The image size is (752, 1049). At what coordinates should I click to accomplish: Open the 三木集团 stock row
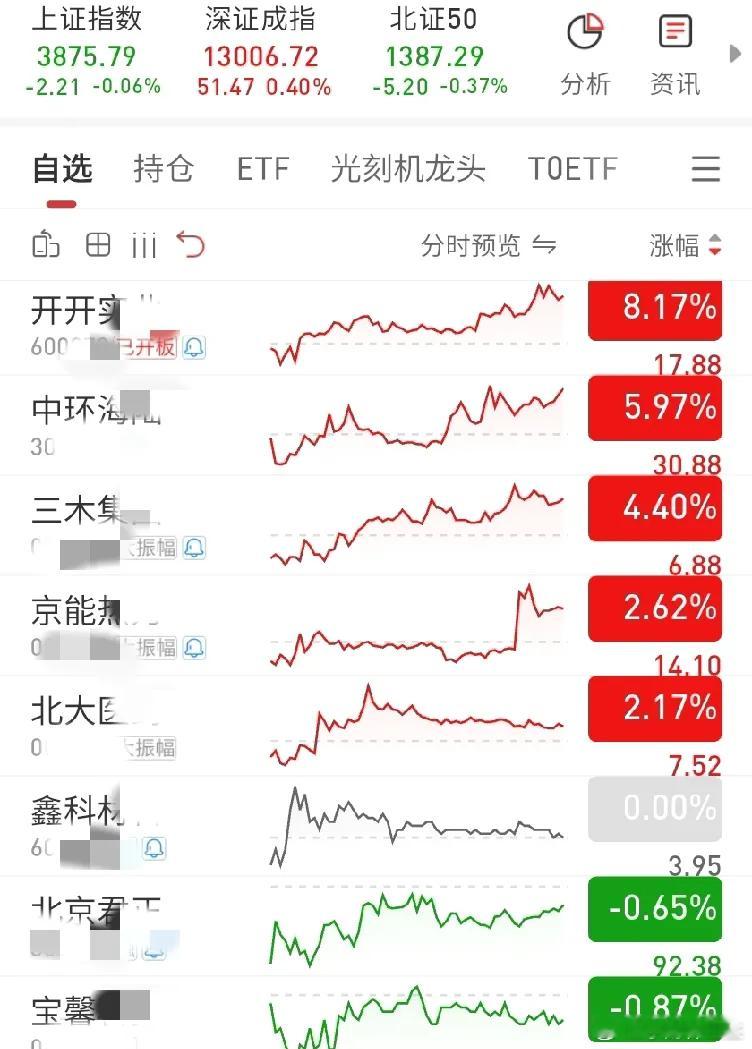point(376,525)
